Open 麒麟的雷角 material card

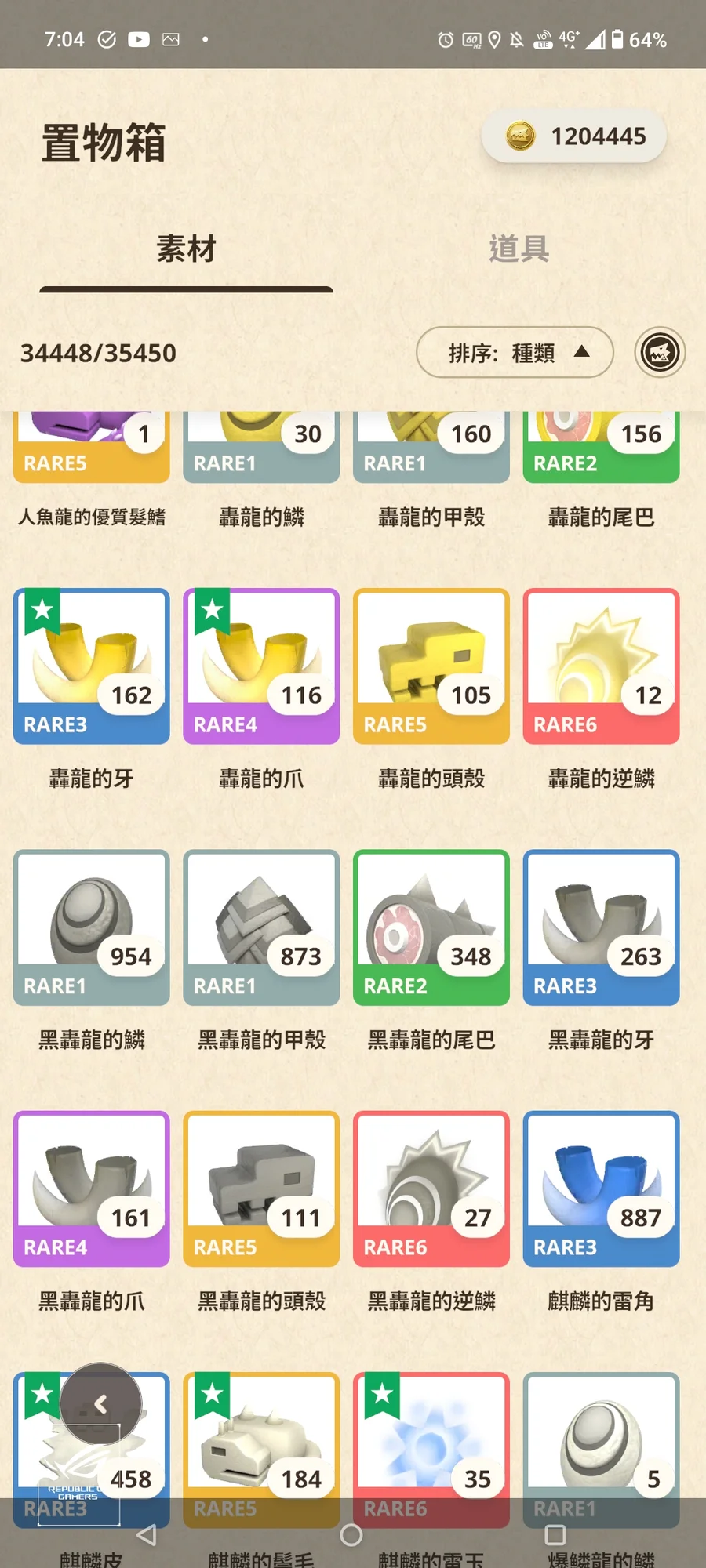[601, 1189]
